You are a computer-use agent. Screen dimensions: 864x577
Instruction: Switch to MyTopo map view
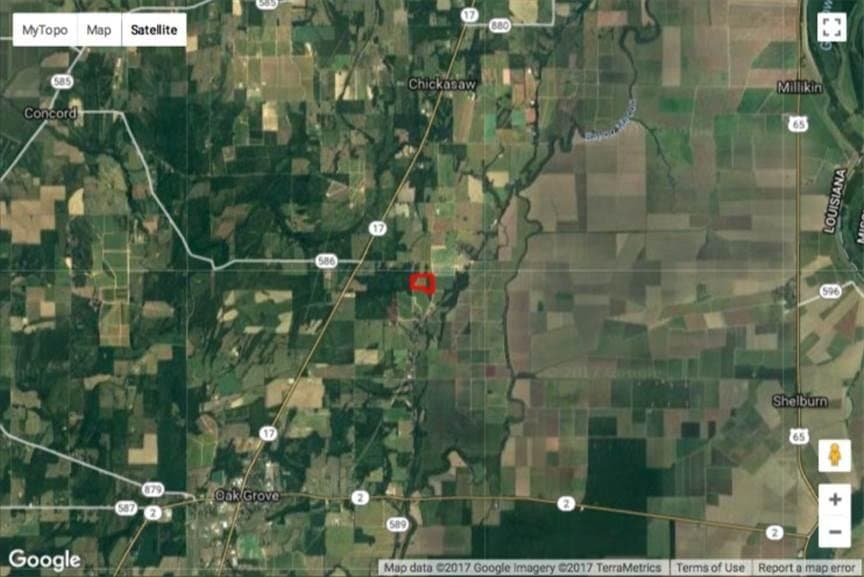pos(45,30)
